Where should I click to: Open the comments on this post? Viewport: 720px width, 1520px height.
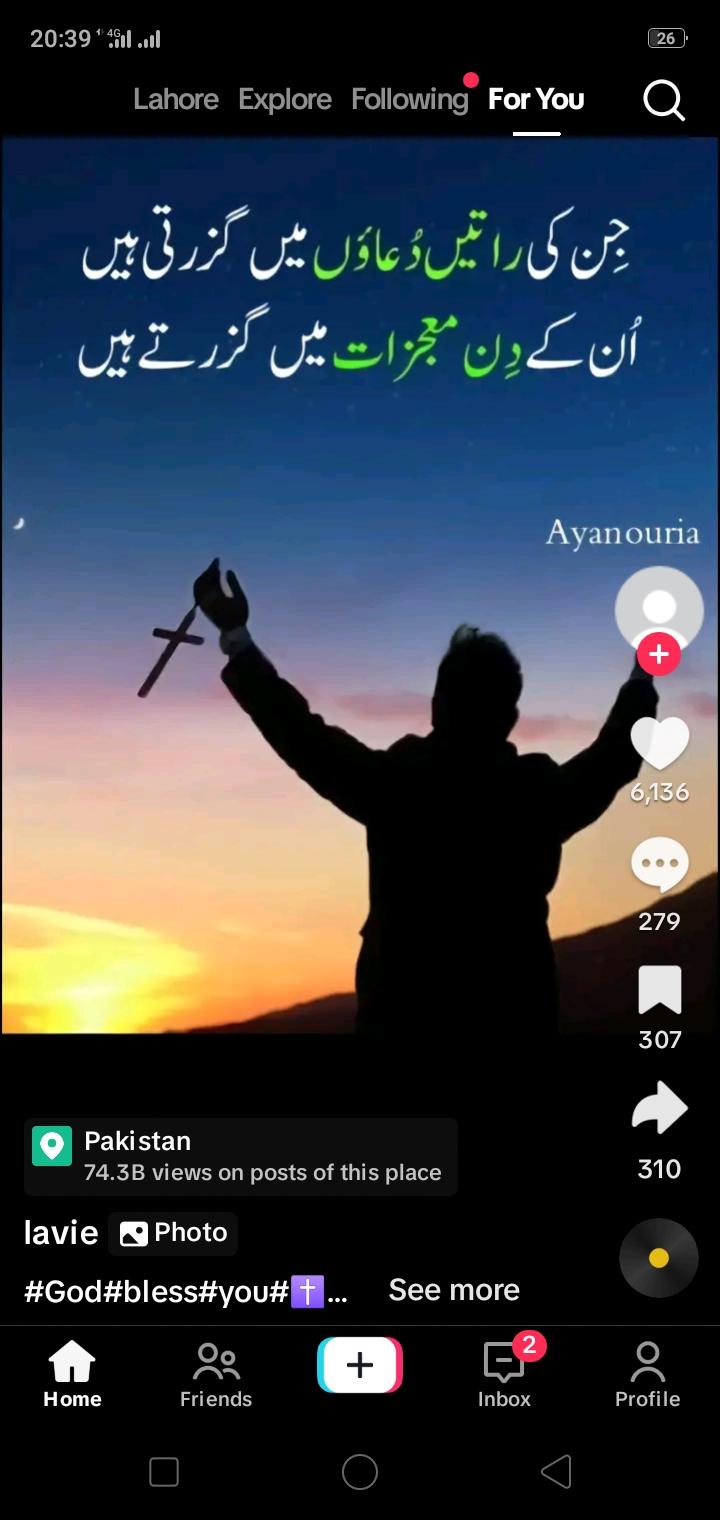(659, 866)
